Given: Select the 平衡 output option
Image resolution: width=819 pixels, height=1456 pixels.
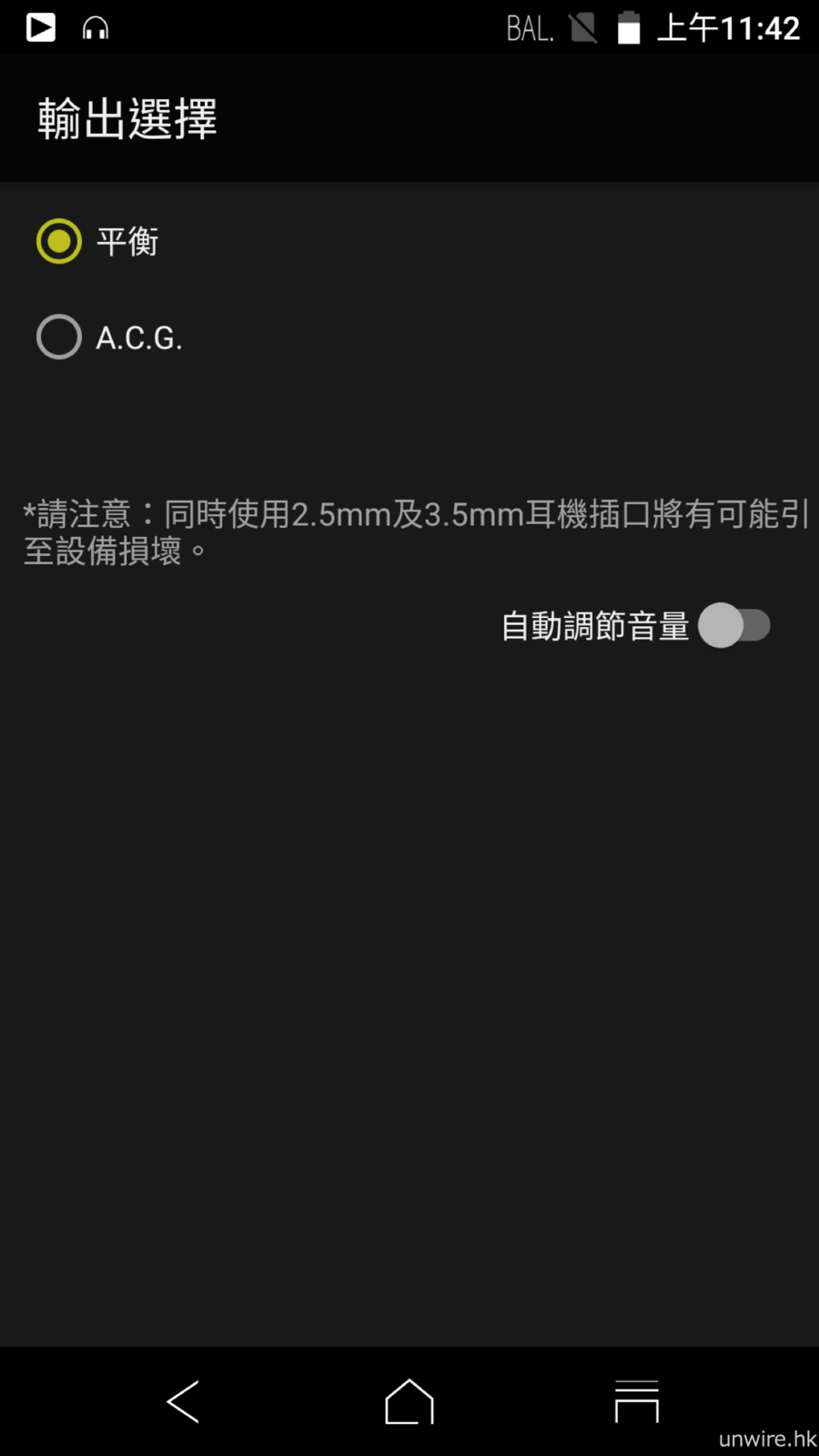Looking at the screenshot, I should tap(59, 241).
